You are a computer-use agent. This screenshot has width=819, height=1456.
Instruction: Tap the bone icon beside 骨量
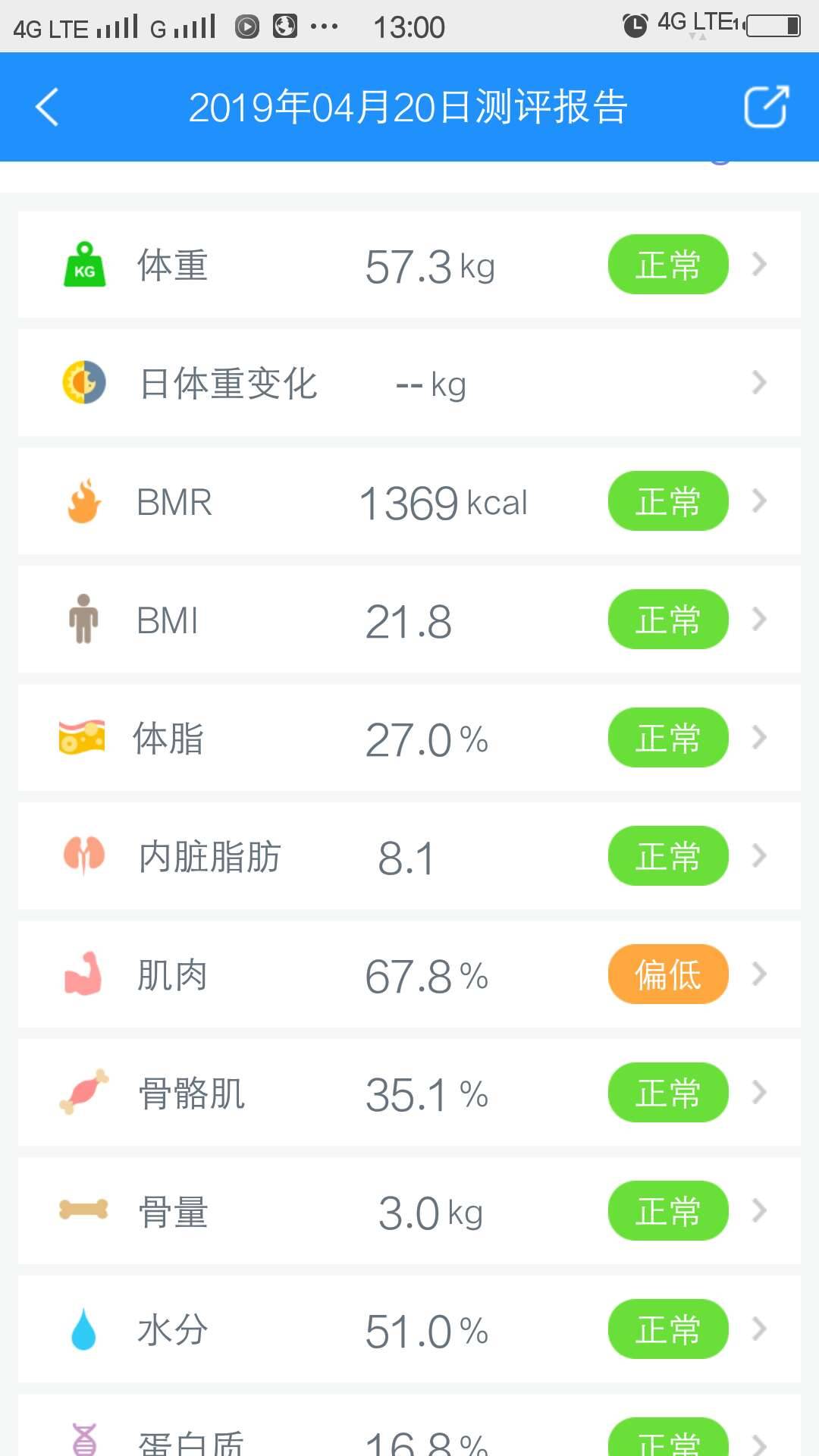pos(85,1210)
